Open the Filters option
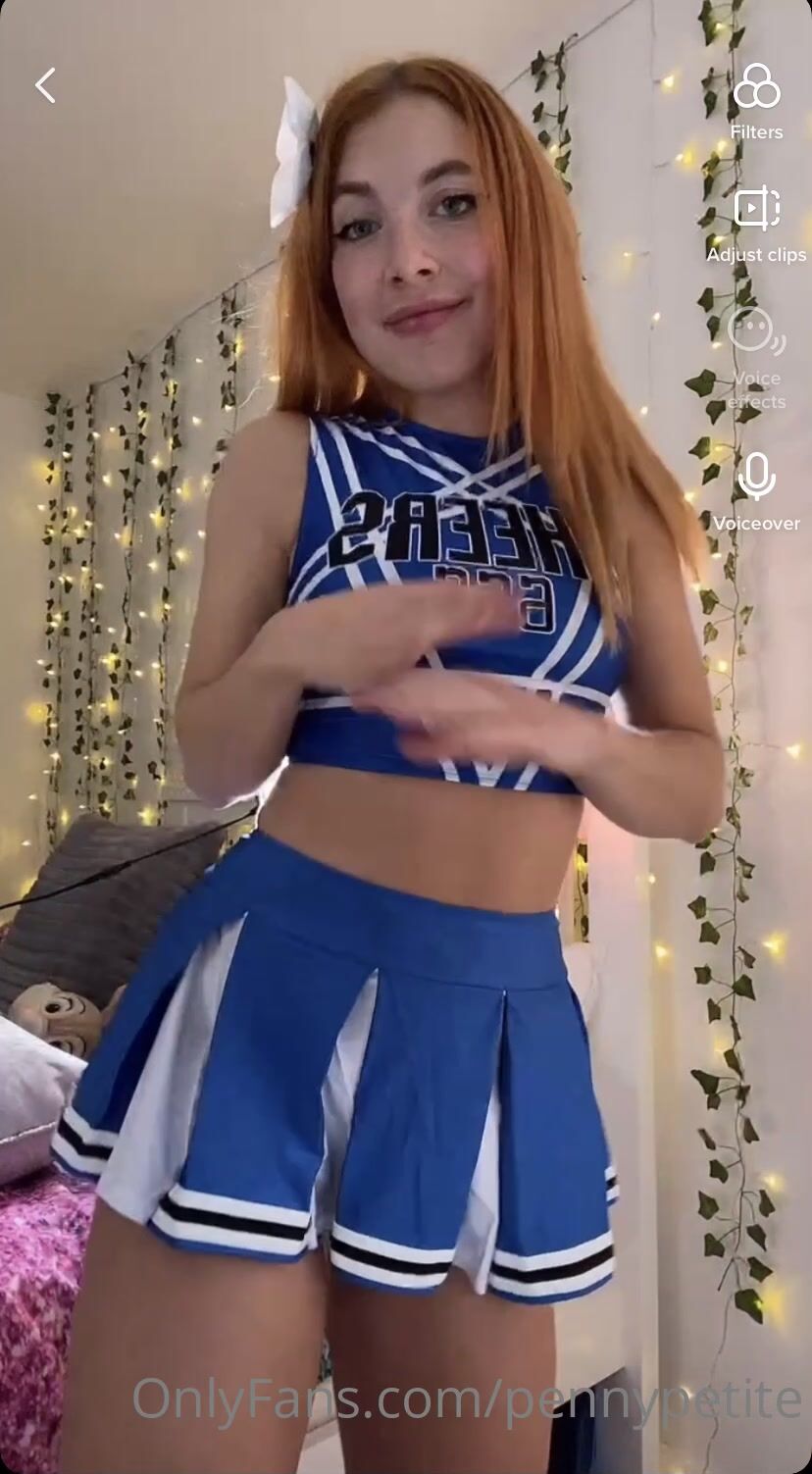Screen dimensions: 812x1474 756,88
